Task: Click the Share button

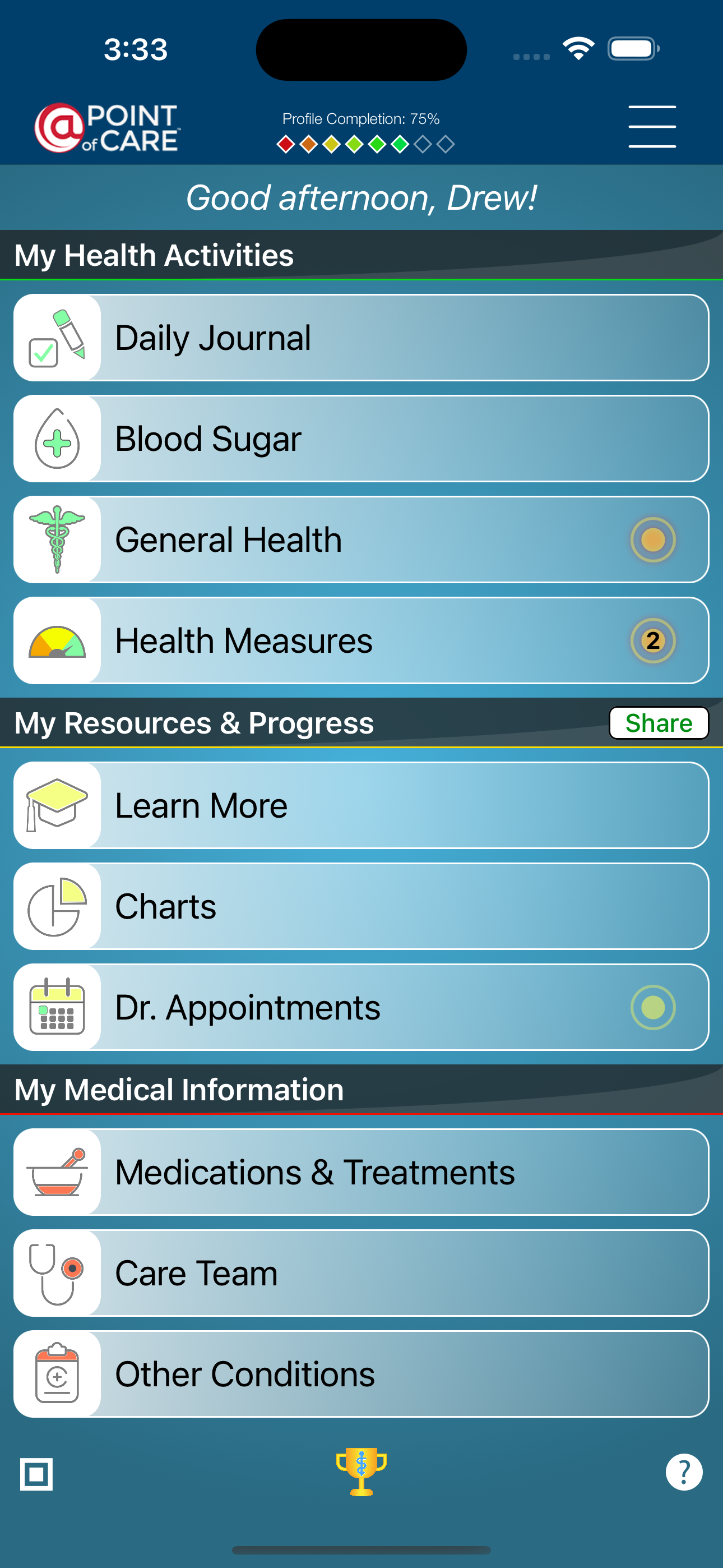Action: [658, 723]
